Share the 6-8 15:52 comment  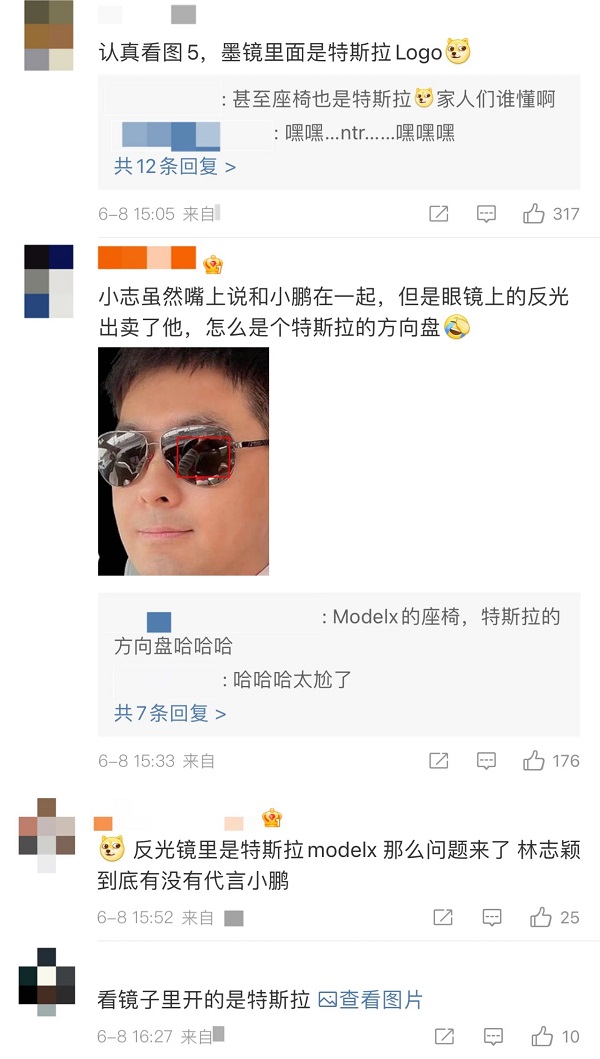[443, 917]
